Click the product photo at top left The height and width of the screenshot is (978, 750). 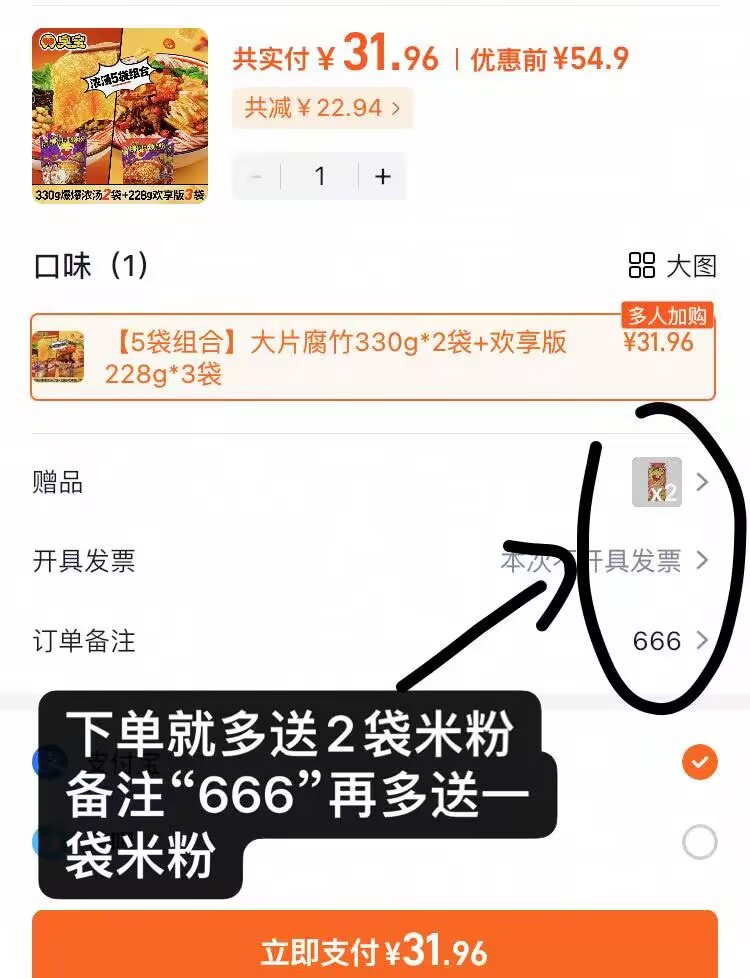point(115,115)
